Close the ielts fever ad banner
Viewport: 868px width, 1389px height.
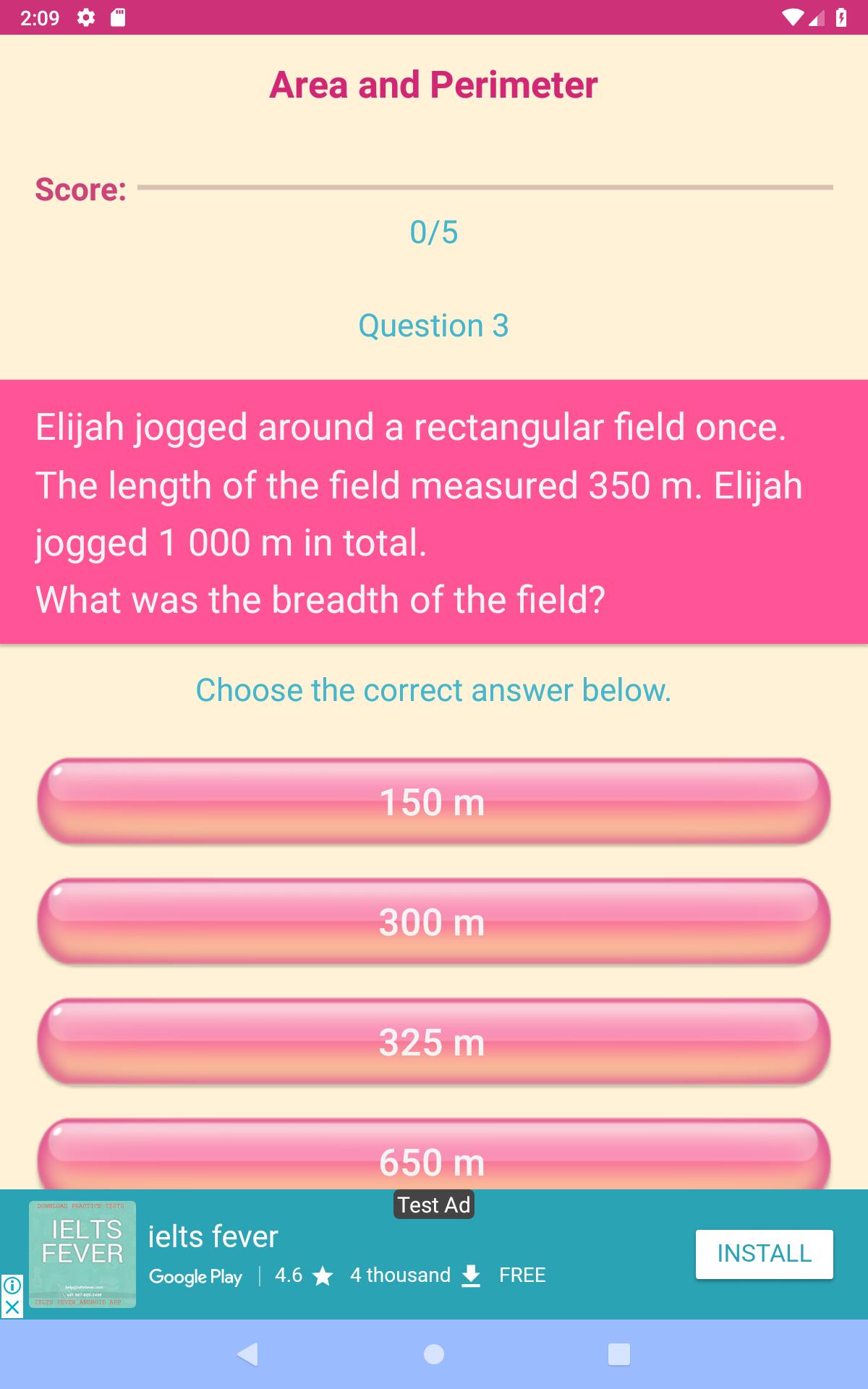tap(12, 1307)
